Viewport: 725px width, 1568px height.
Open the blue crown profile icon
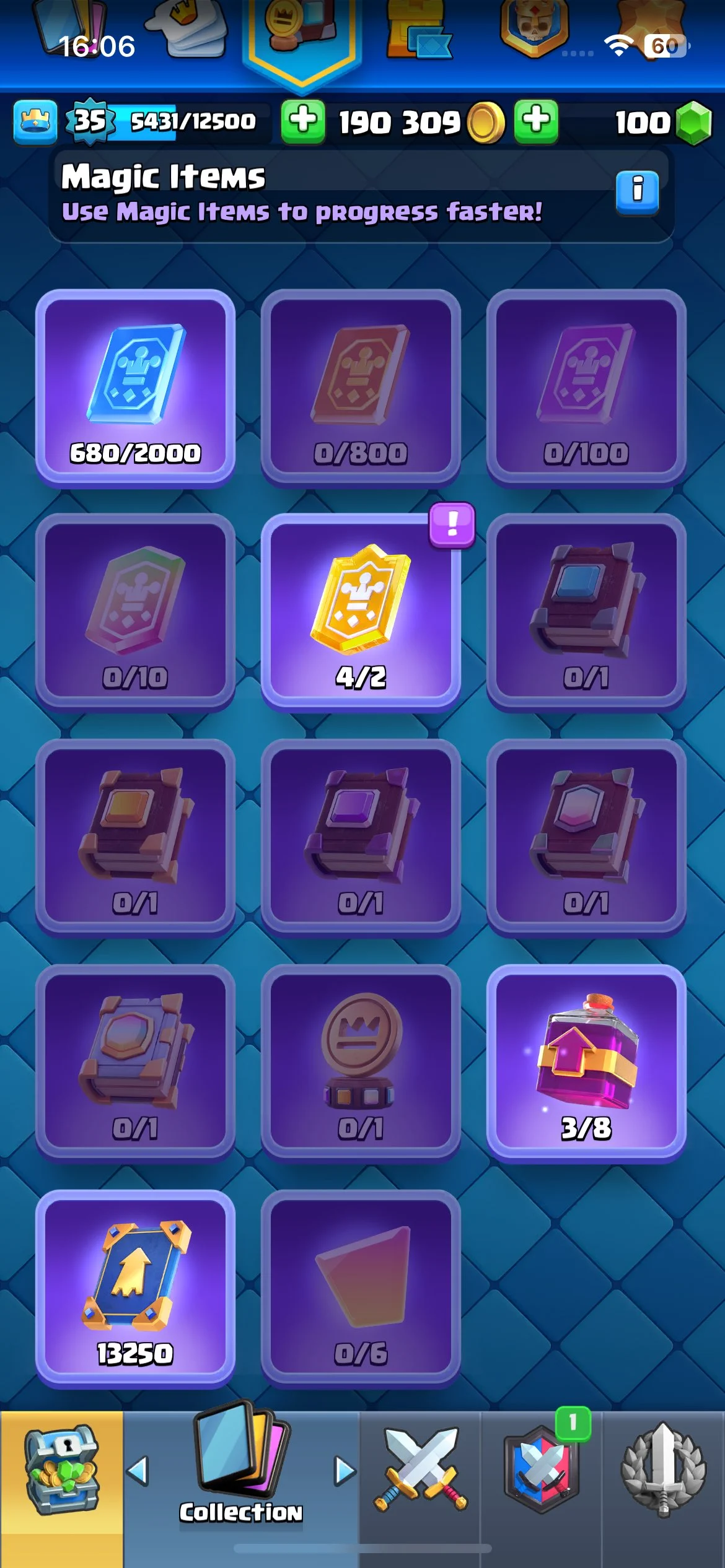tap(35, 122)
